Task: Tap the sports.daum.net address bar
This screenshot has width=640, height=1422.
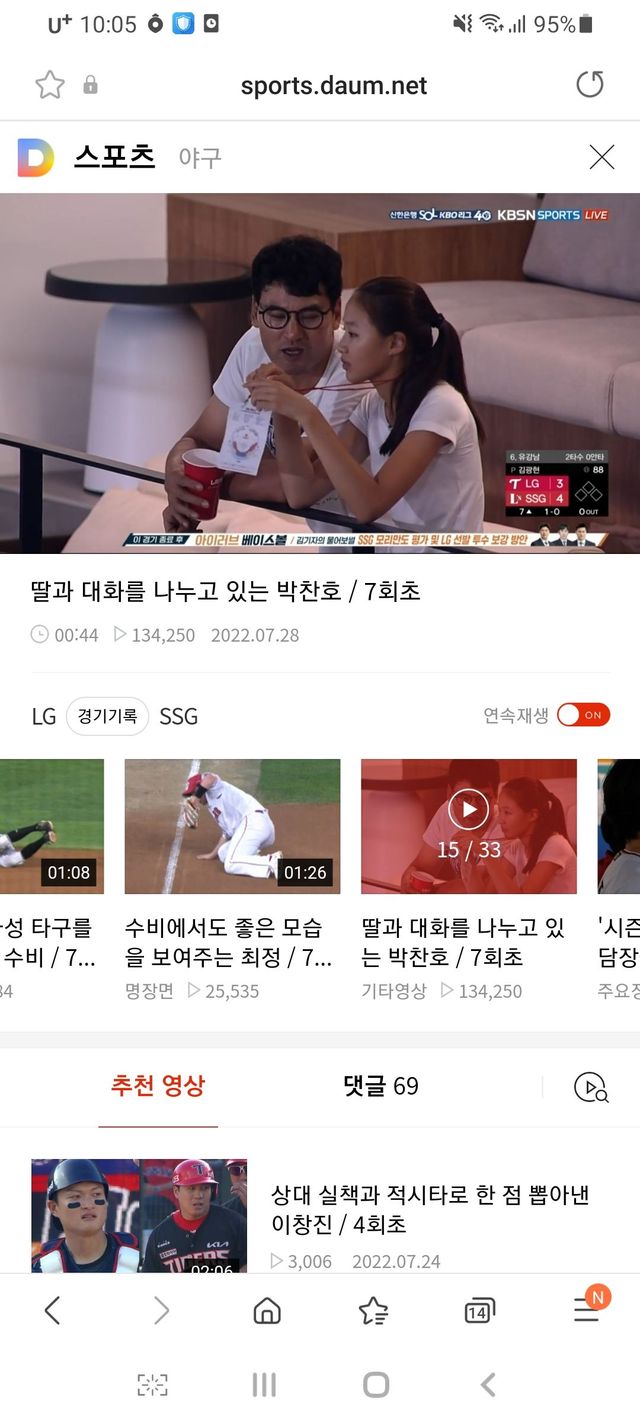Action: [x=333, y=86]
